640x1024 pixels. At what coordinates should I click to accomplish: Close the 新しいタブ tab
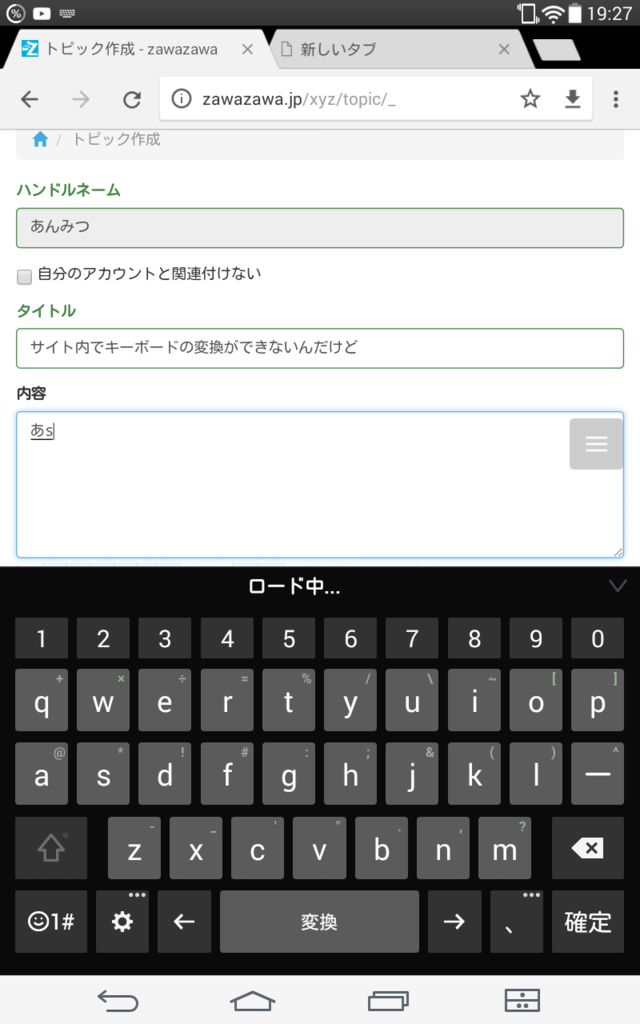[x=504, y=49]
